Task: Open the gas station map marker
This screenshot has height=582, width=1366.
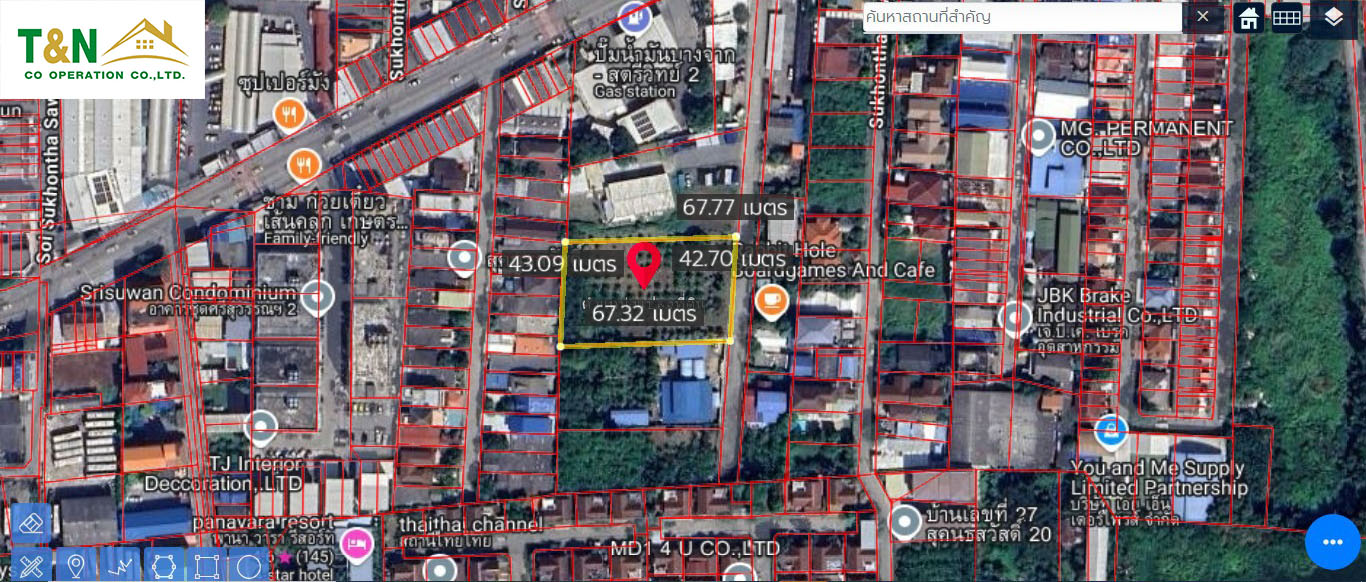Action: point(634,17)
